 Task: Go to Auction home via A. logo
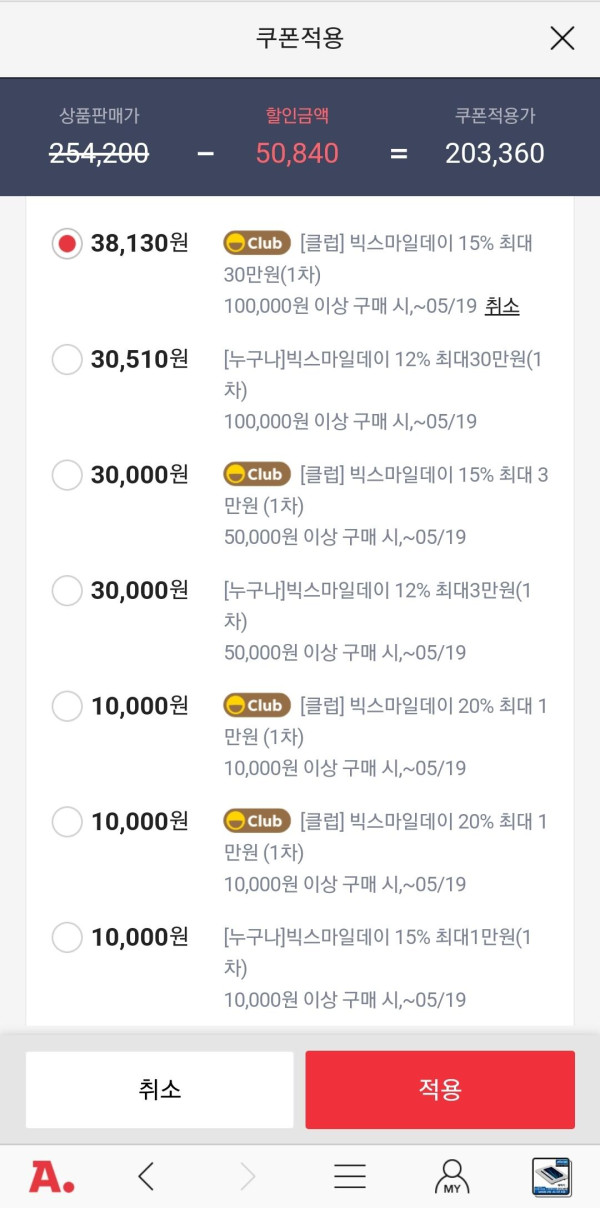[x=51, y=1177]
